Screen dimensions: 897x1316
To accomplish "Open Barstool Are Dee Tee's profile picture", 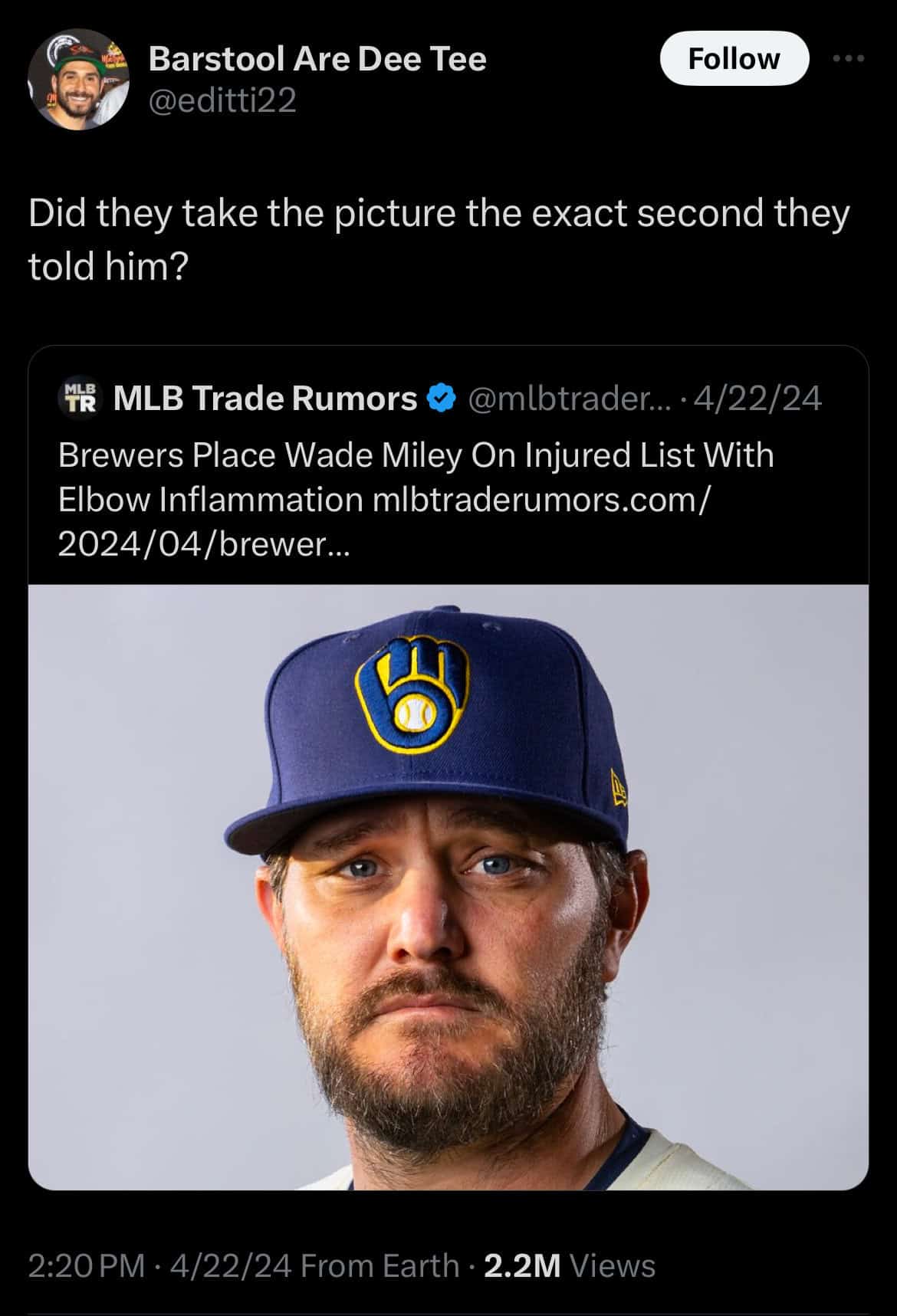I will [79, 80].
